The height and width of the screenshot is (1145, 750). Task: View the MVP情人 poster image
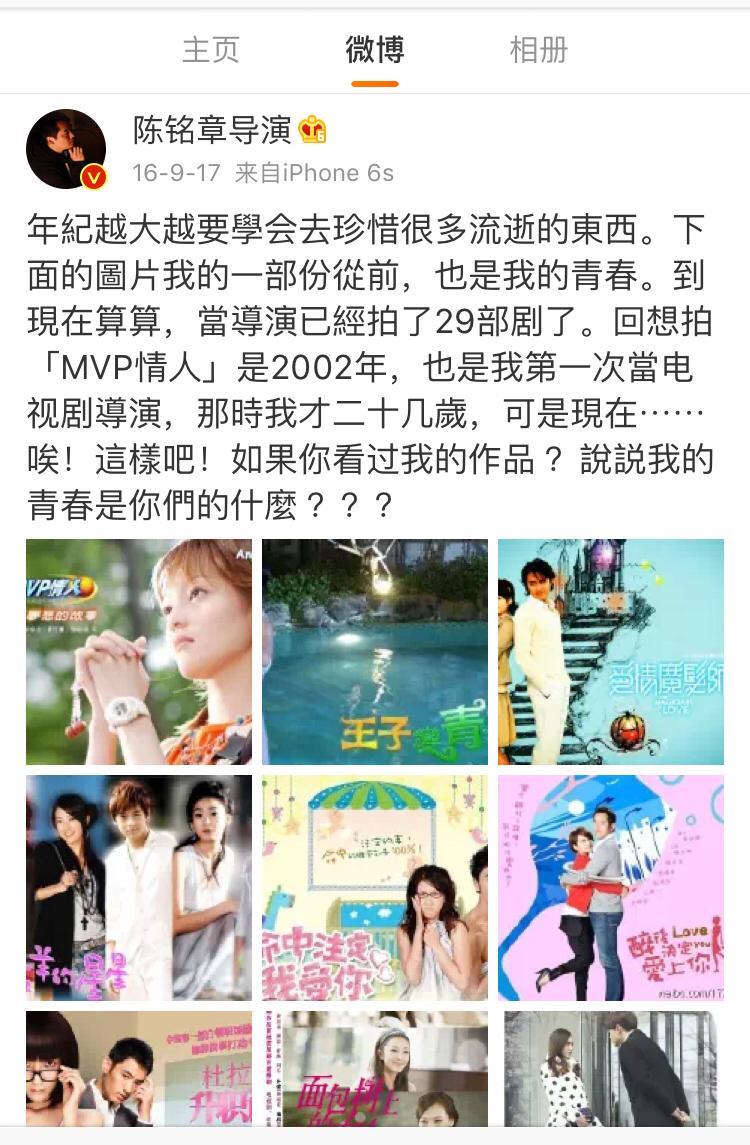[x=139, y=652]
